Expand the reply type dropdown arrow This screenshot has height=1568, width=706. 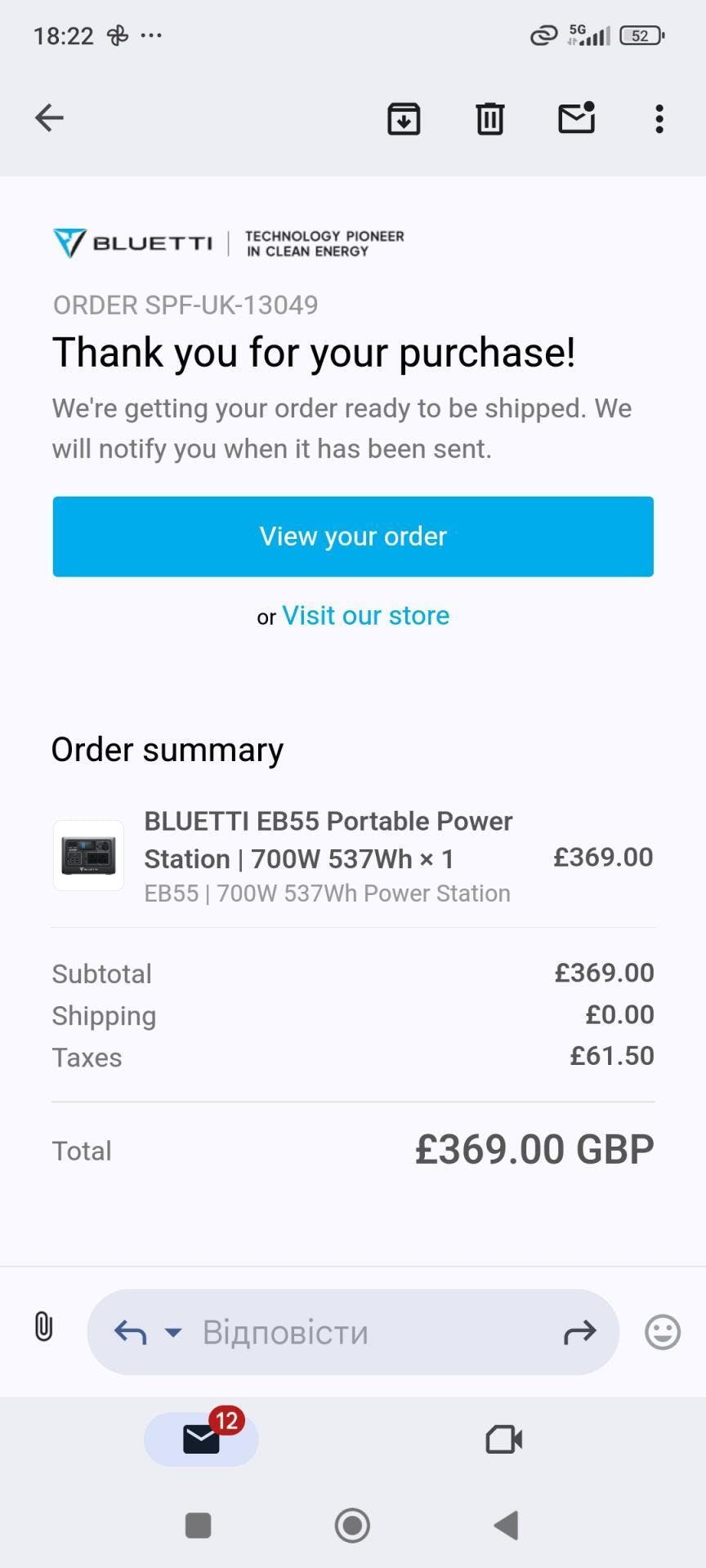click(x=172, y=1333)
